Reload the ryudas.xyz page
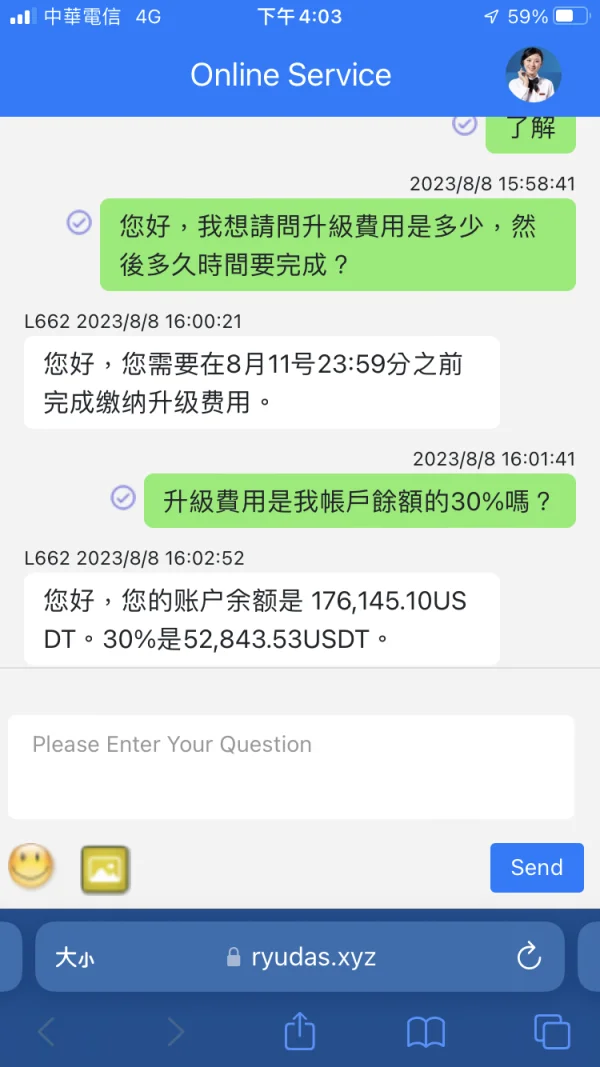Image resolution: width=600 pixels, height=1067 pixels. pos(529,957)
